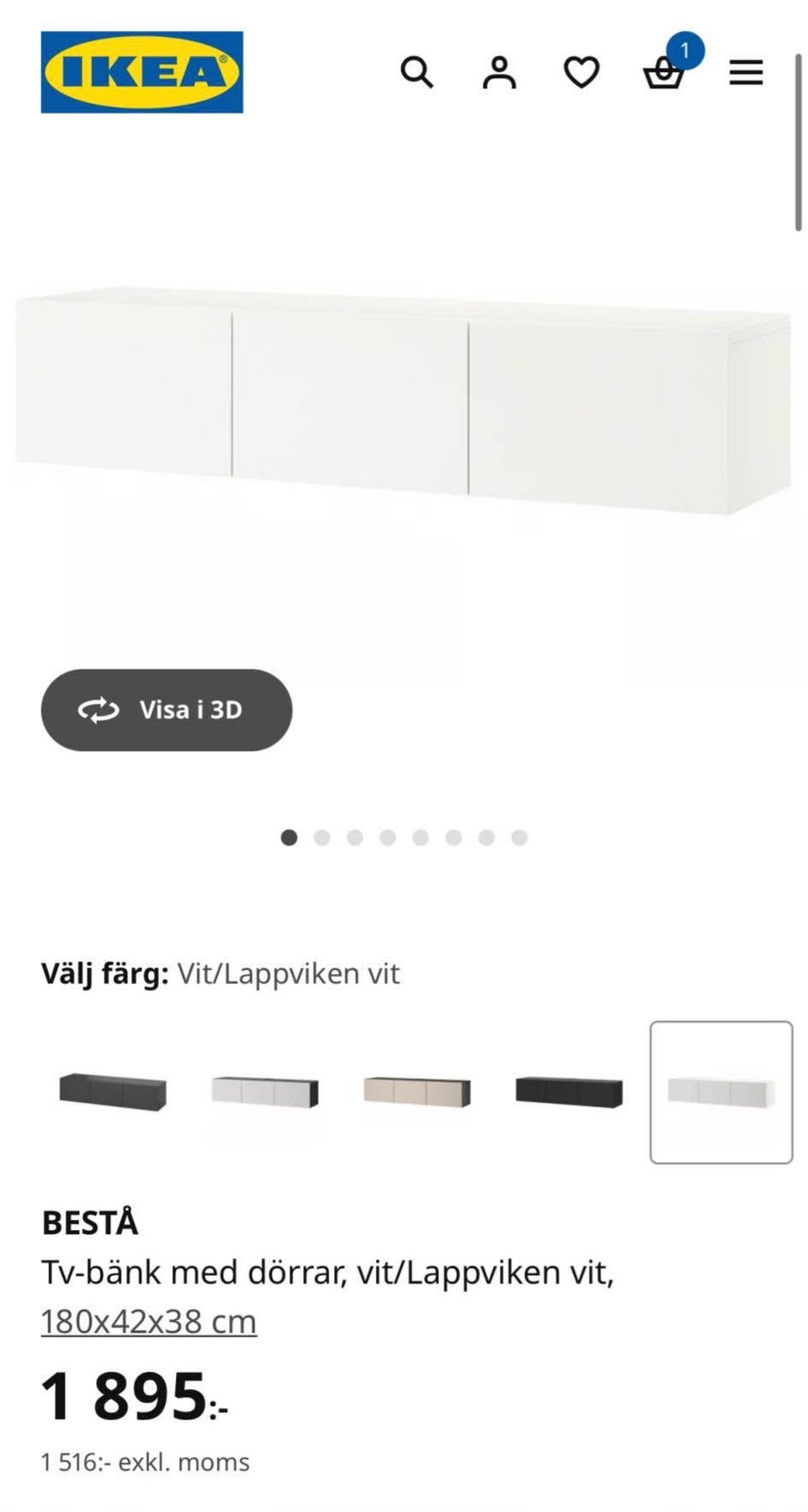
Task: Open your account profile
Action: pos(500,73)
